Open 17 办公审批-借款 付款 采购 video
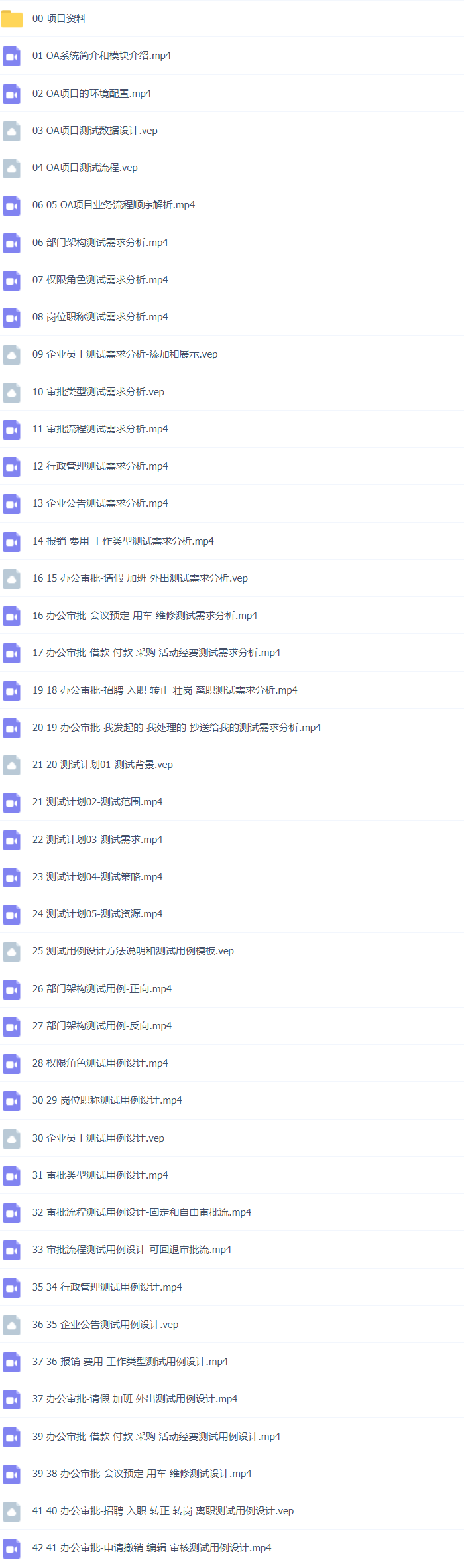 [x=156, y=653]
